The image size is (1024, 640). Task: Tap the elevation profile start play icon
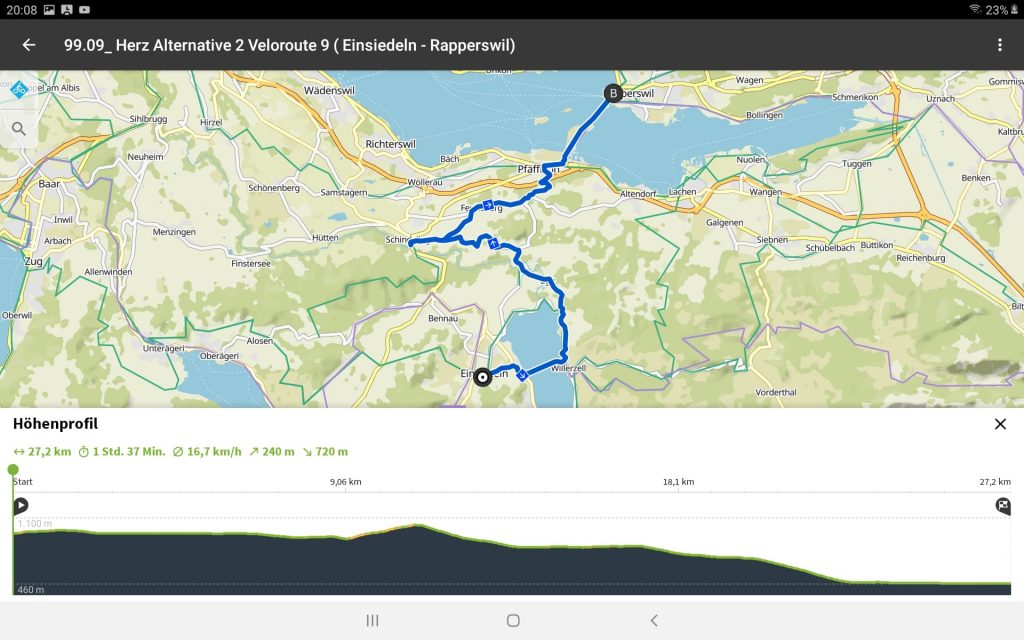coord(20,506)
